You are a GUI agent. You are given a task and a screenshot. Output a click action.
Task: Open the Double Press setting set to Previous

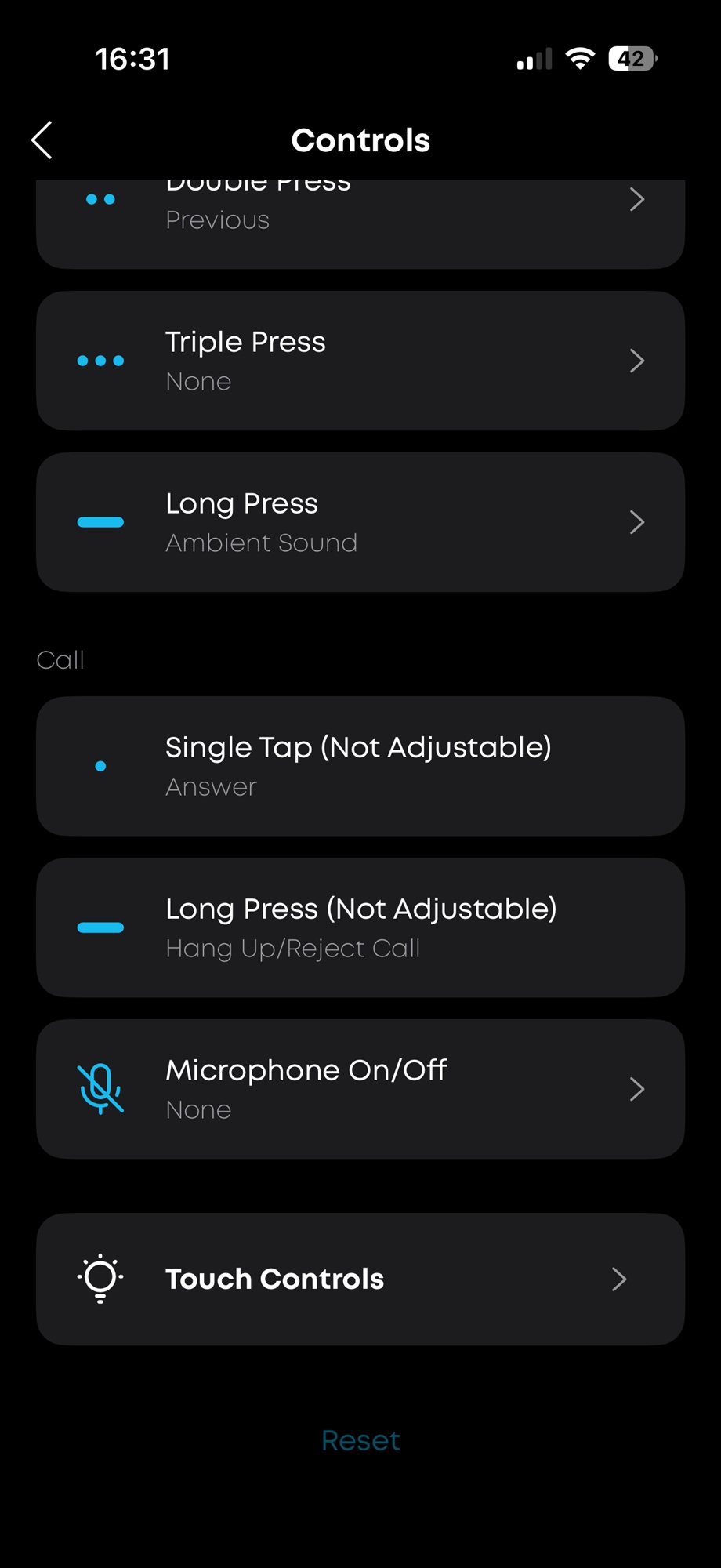(x=360, y=220)
